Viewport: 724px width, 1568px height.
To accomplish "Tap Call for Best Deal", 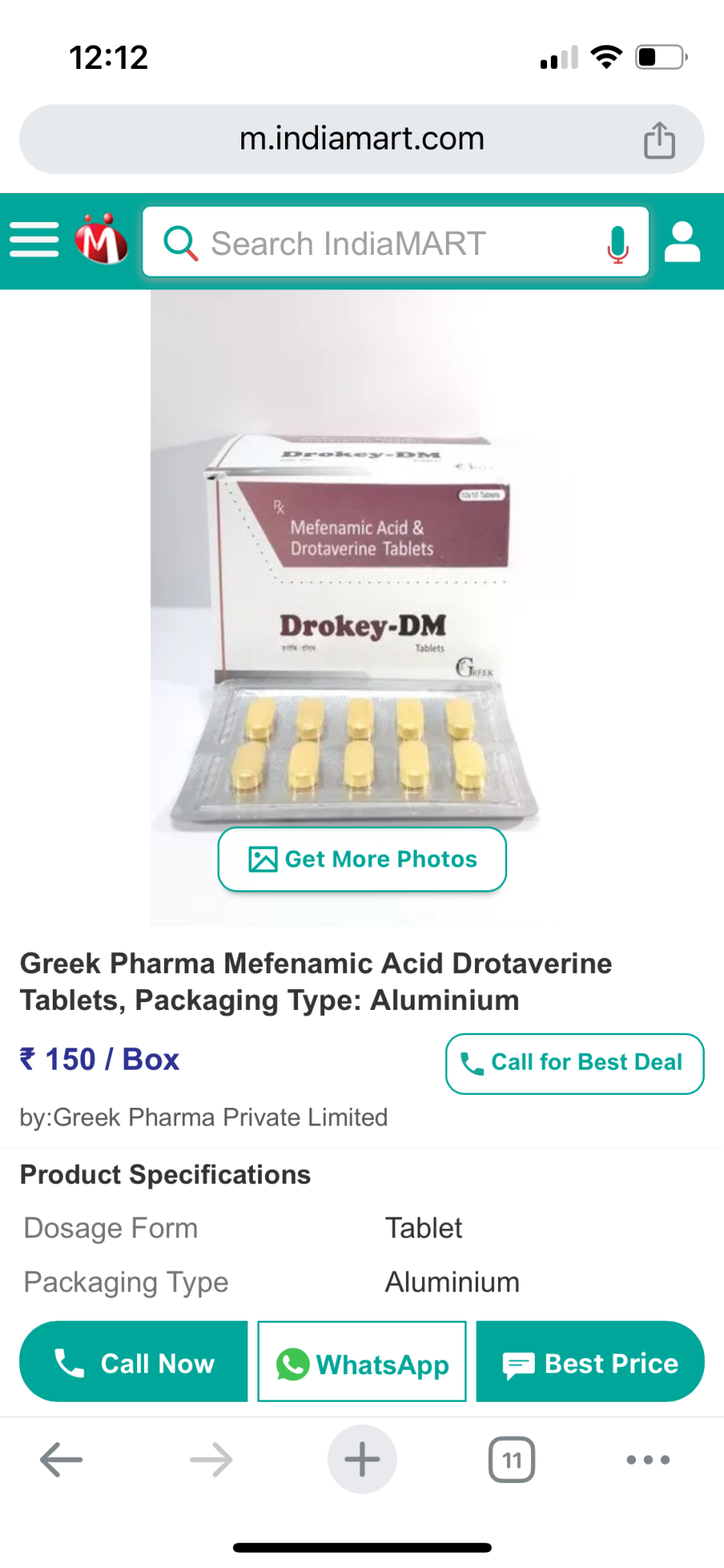I will point(575,1063).
